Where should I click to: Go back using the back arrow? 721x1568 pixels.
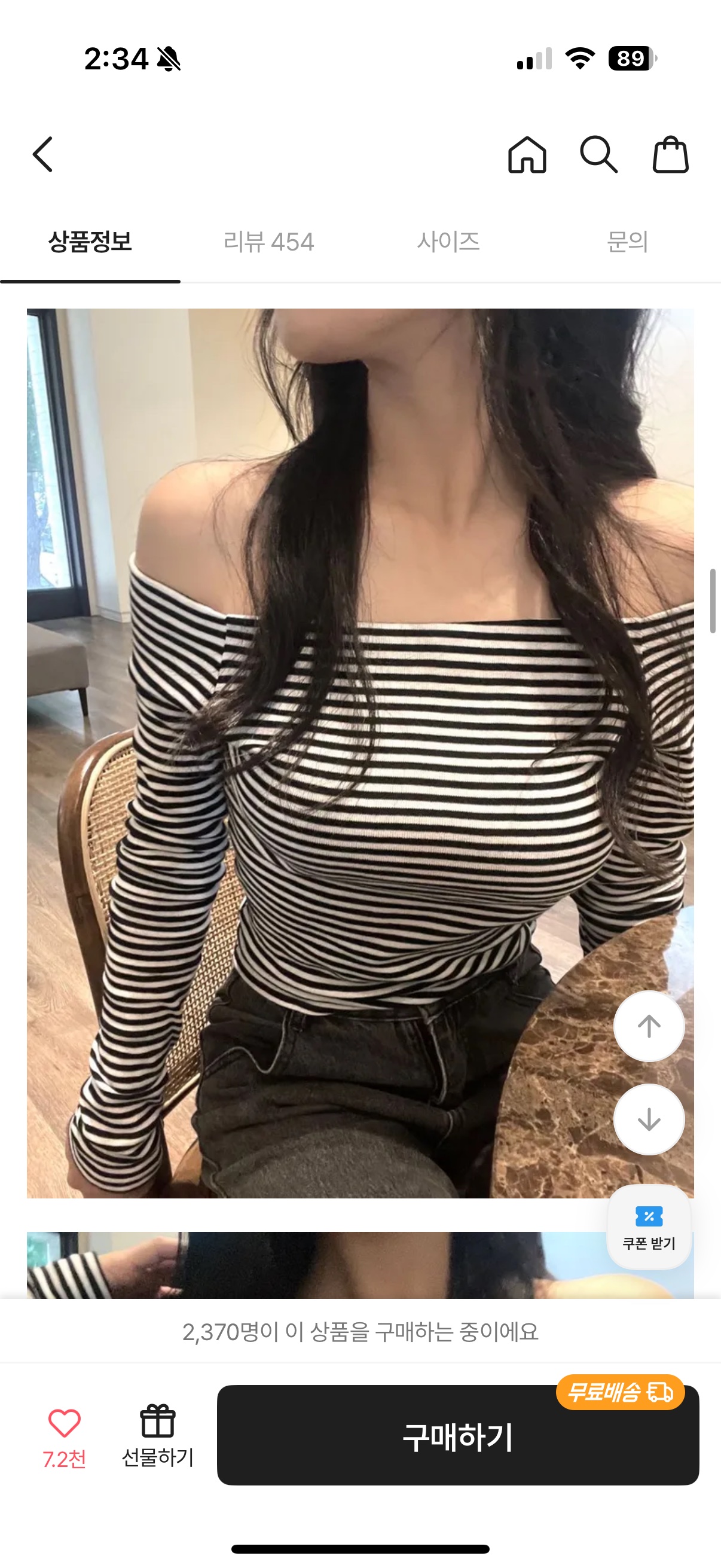(x=42, y=155)
